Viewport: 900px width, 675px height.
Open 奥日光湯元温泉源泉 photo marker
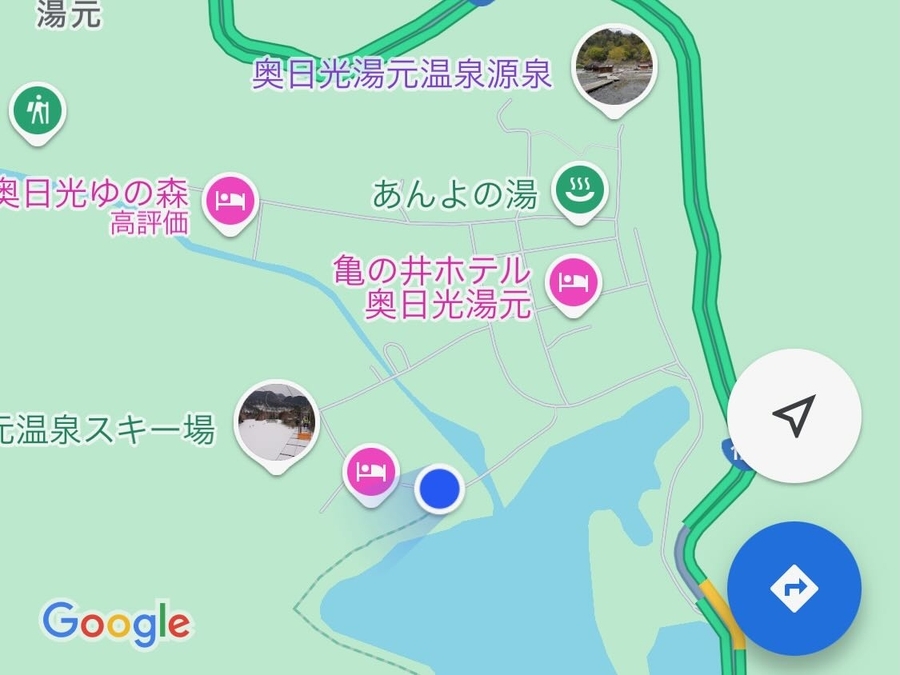616,65
